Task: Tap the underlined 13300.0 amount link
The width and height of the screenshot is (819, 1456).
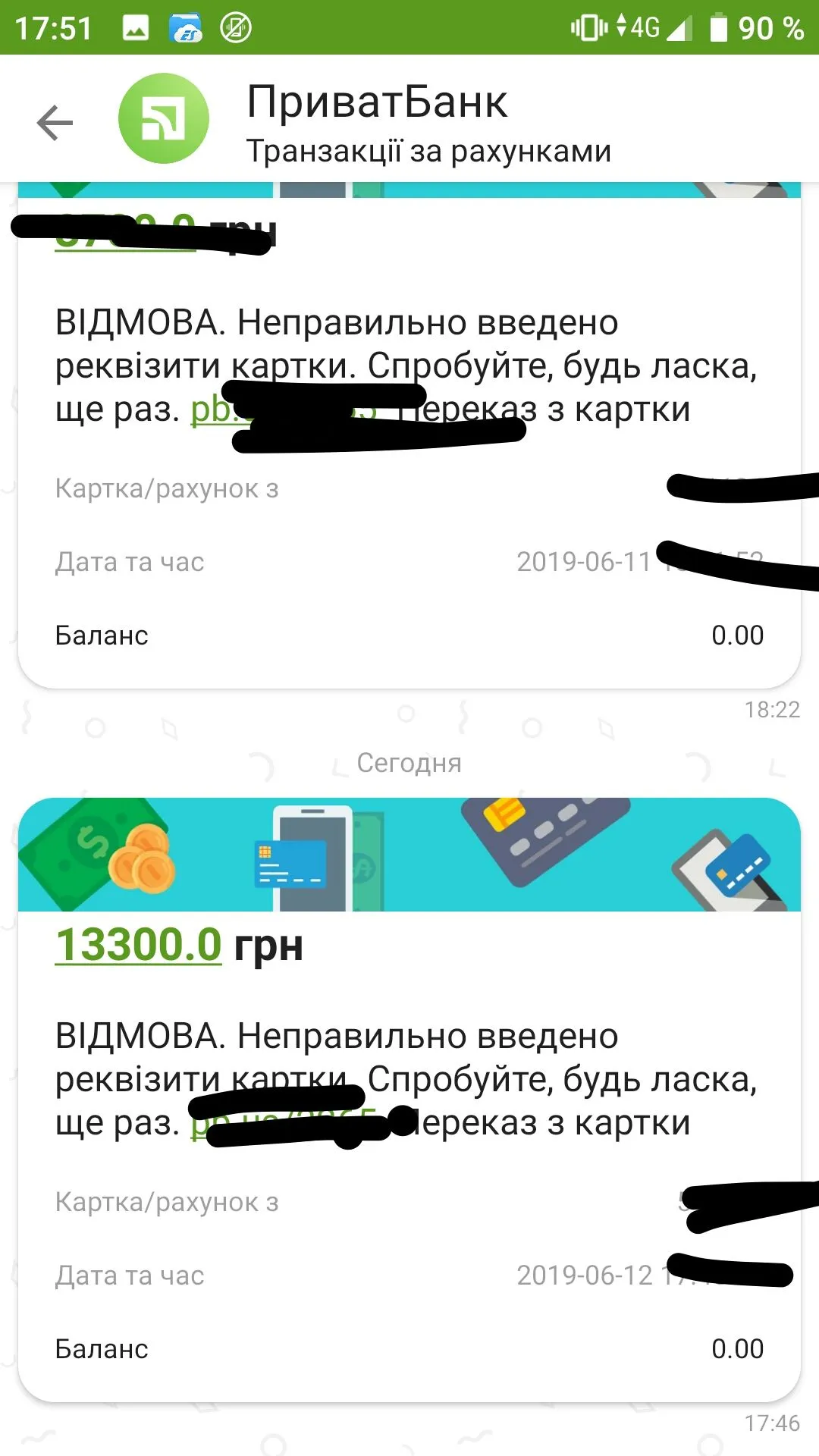Action: 138,945
